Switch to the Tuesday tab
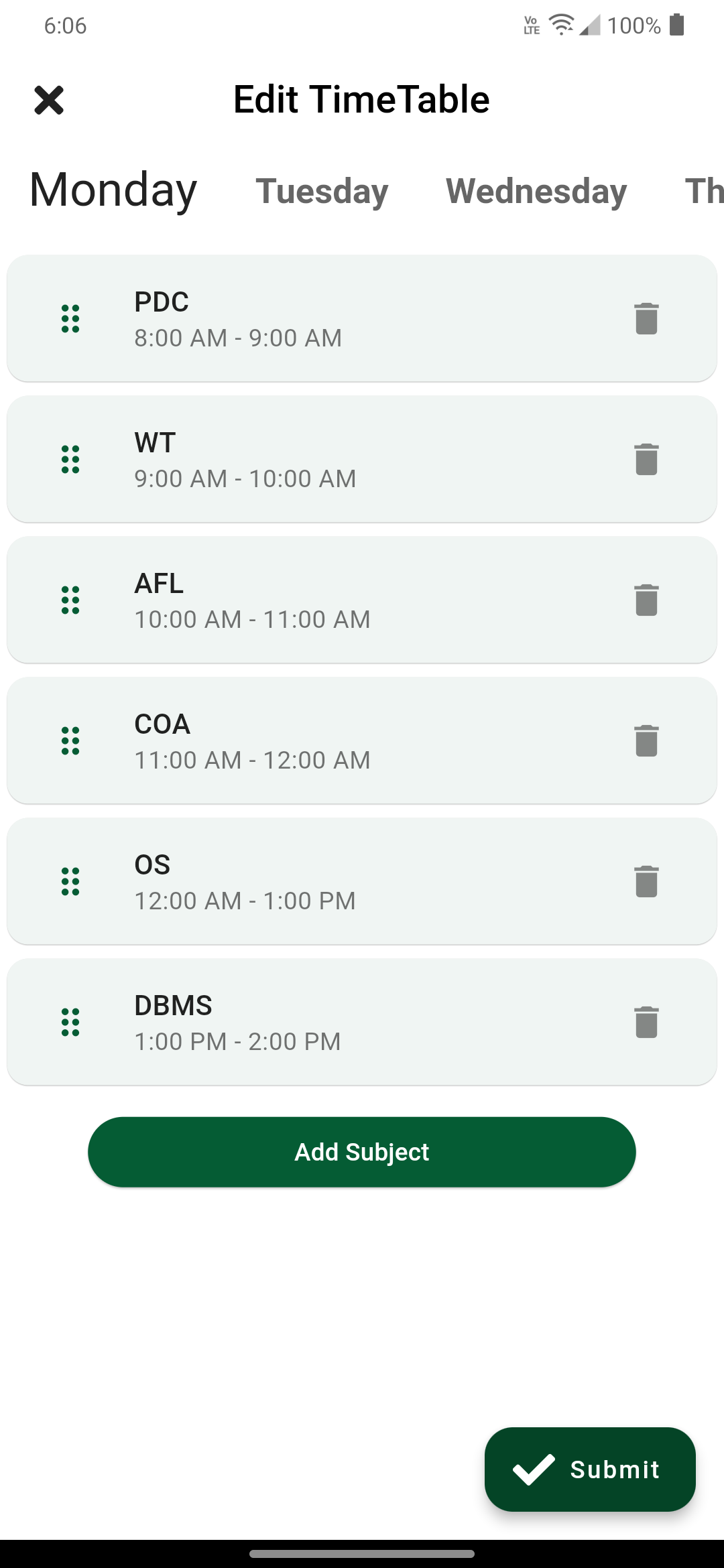Image resolution: width=724 pixels, height=1568 pixels. tap(322, 191)
